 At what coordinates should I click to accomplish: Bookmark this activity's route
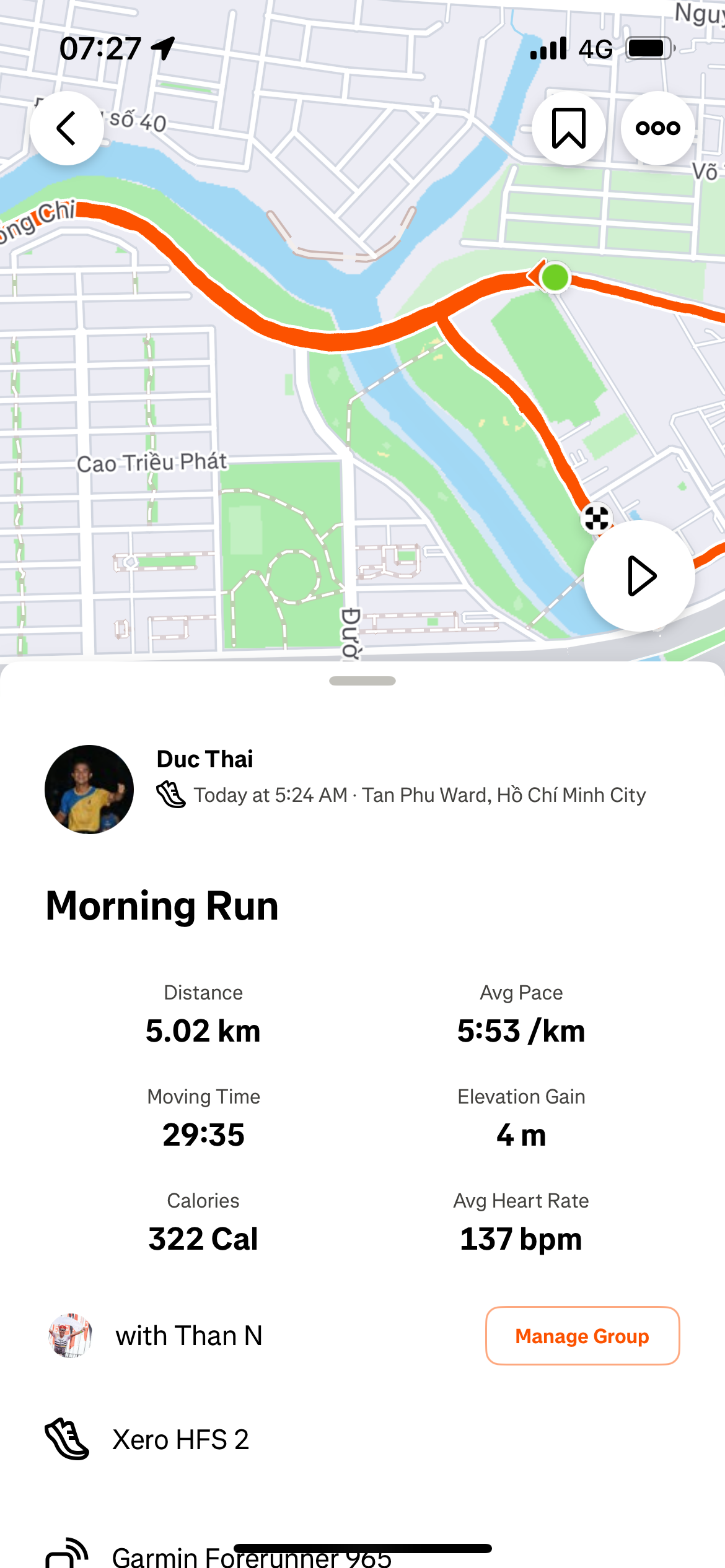(568, 128)
